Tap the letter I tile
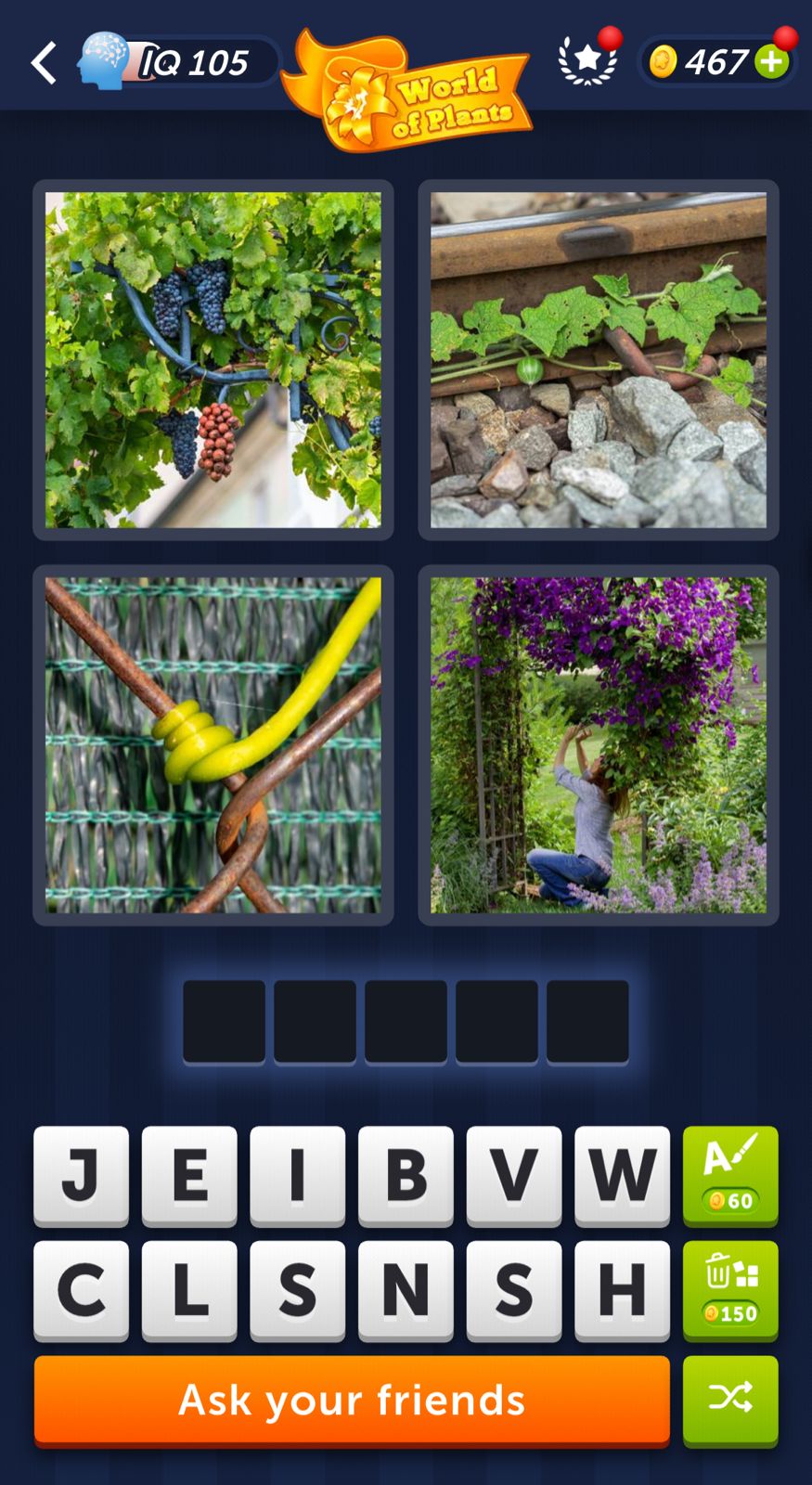Image resolution: width=812 pixels, height=1485 pixels. pyautogui.click(x=298, y=1175)
